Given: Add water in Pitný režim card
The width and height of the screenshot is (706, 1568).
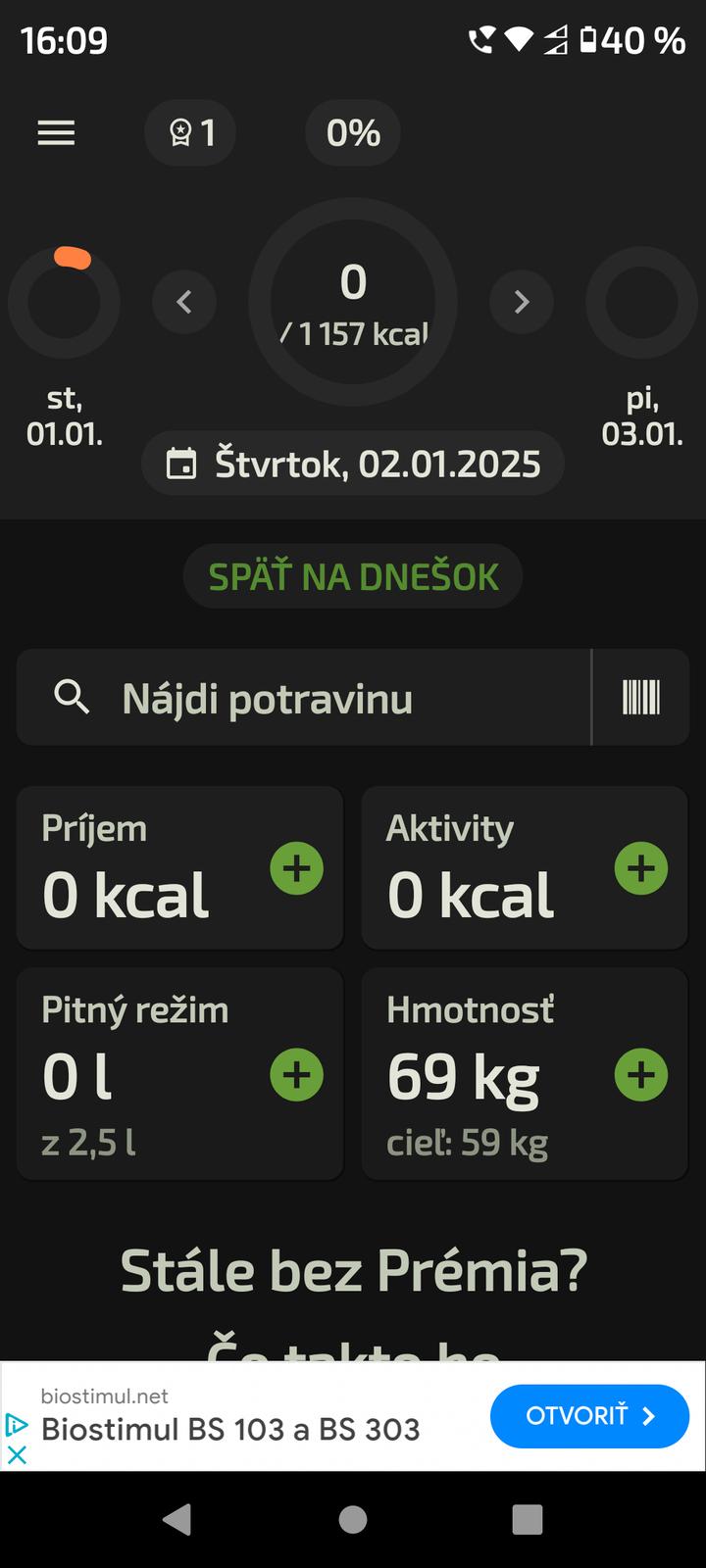Looking at the screenshot, I should [x=296, y=1075].
